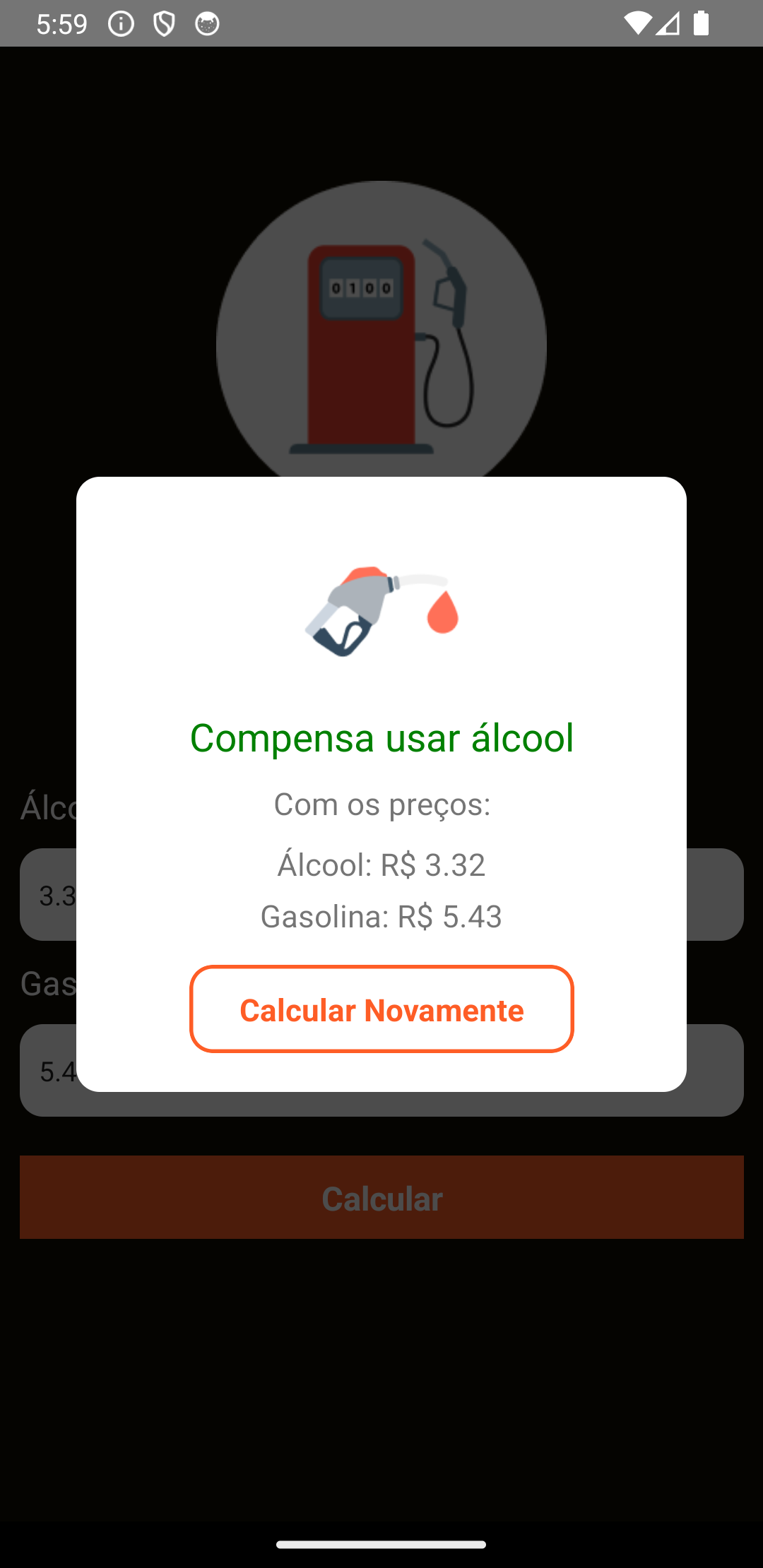Tap the Calcular Novamente button
Screen dimensions: 763x1568
pos(381,1009)
